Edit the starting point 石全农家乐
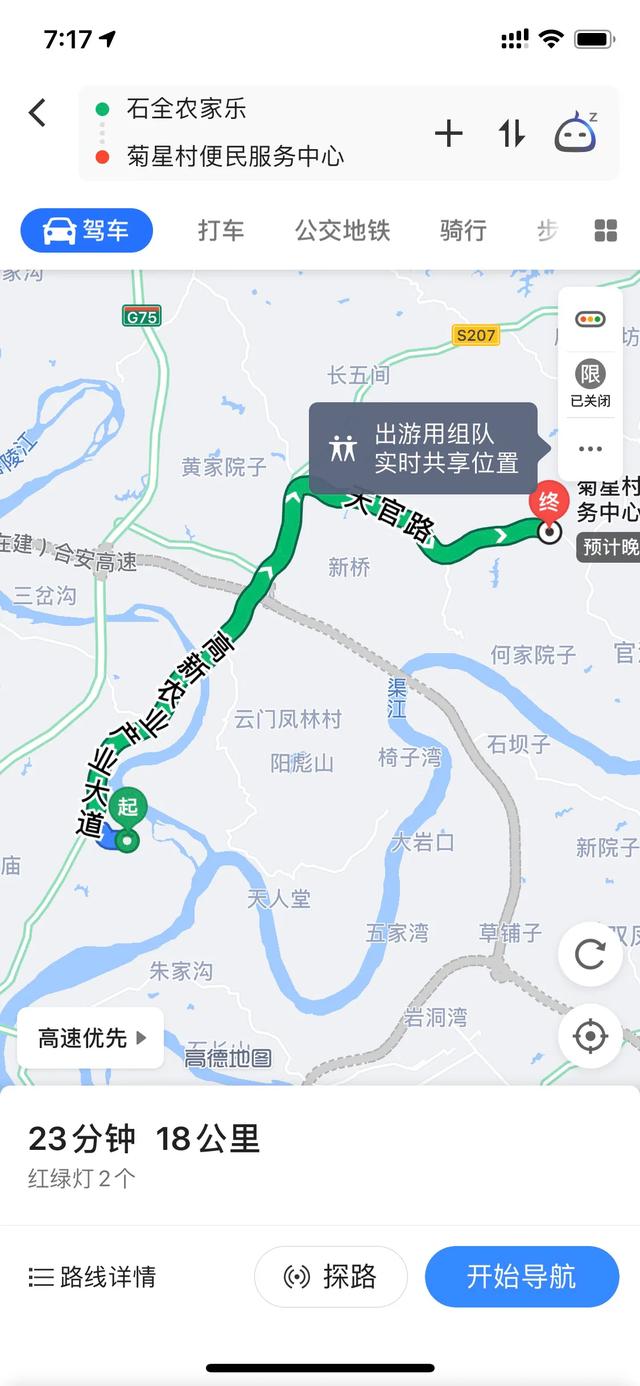Image resolution: width=640 pixels, height=1386 pixels. coord(187,109)
